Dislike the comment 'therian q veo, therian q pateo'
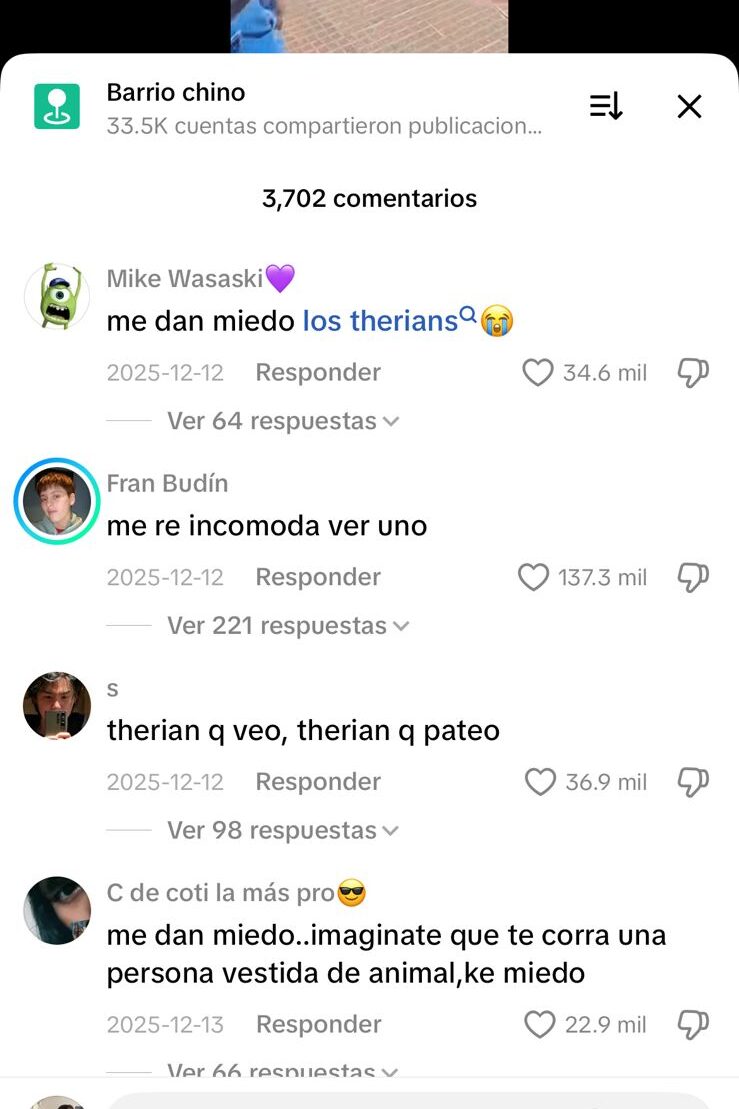 (693, 782)
